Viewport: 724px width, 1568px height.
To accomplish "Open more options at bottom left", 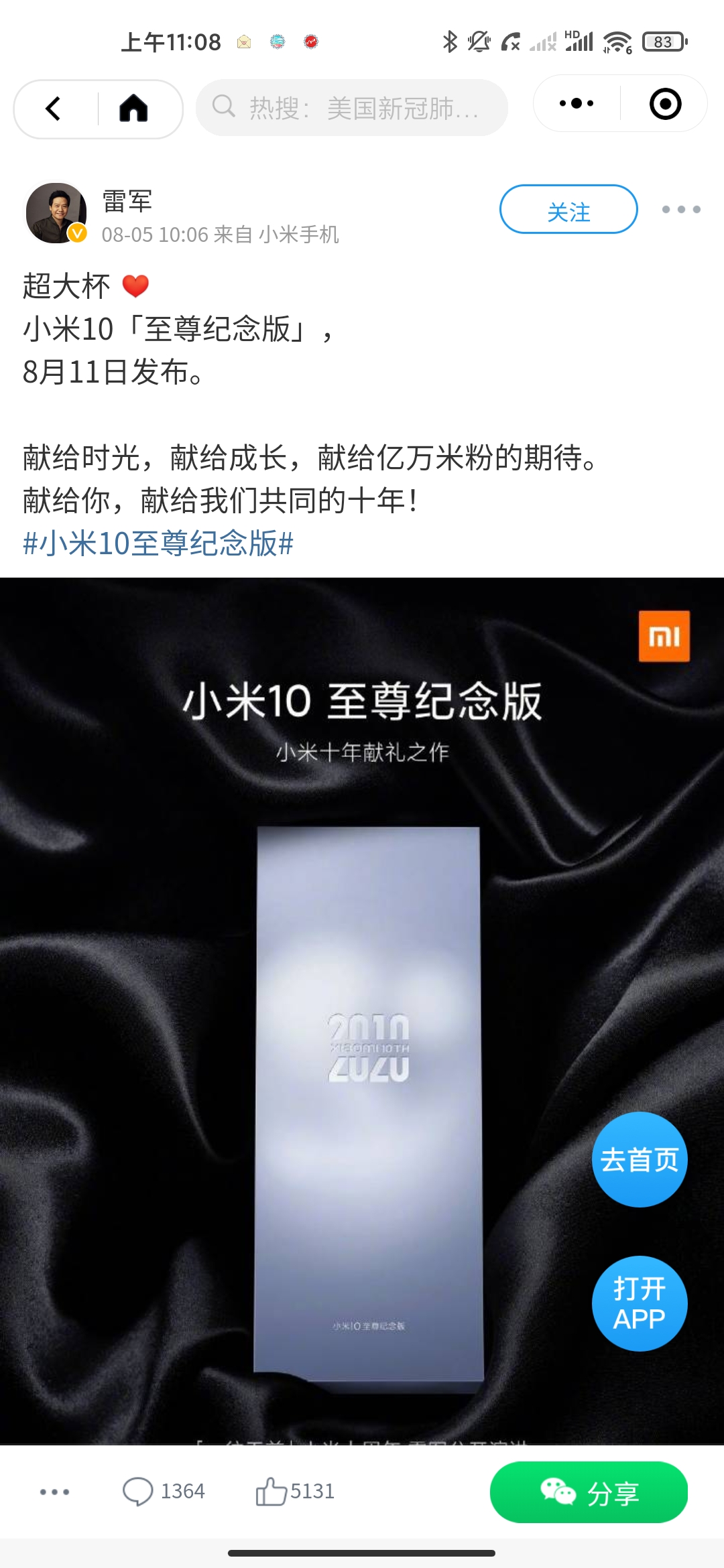I will (54, 1492).
